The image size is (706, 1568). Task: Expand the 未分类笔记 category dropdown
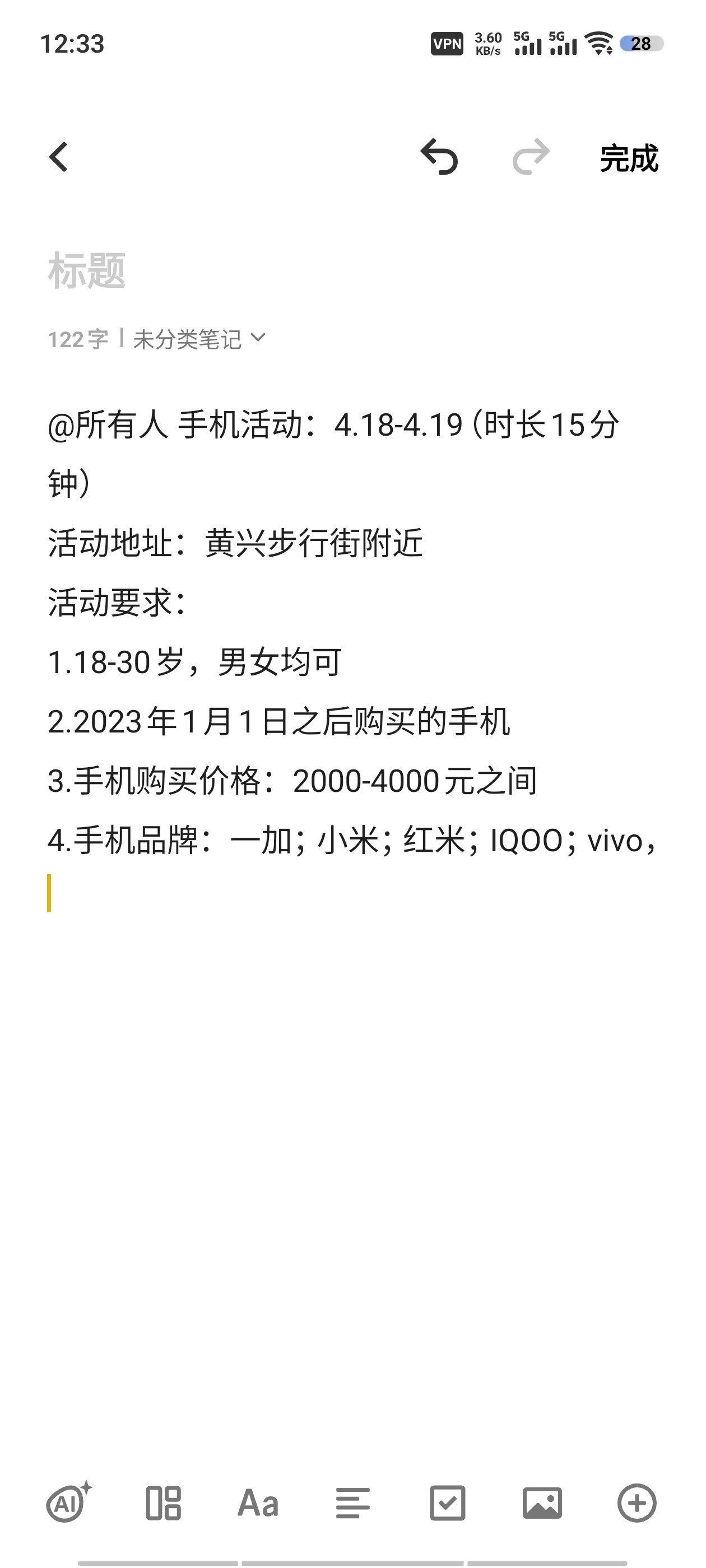click(199, 339)
